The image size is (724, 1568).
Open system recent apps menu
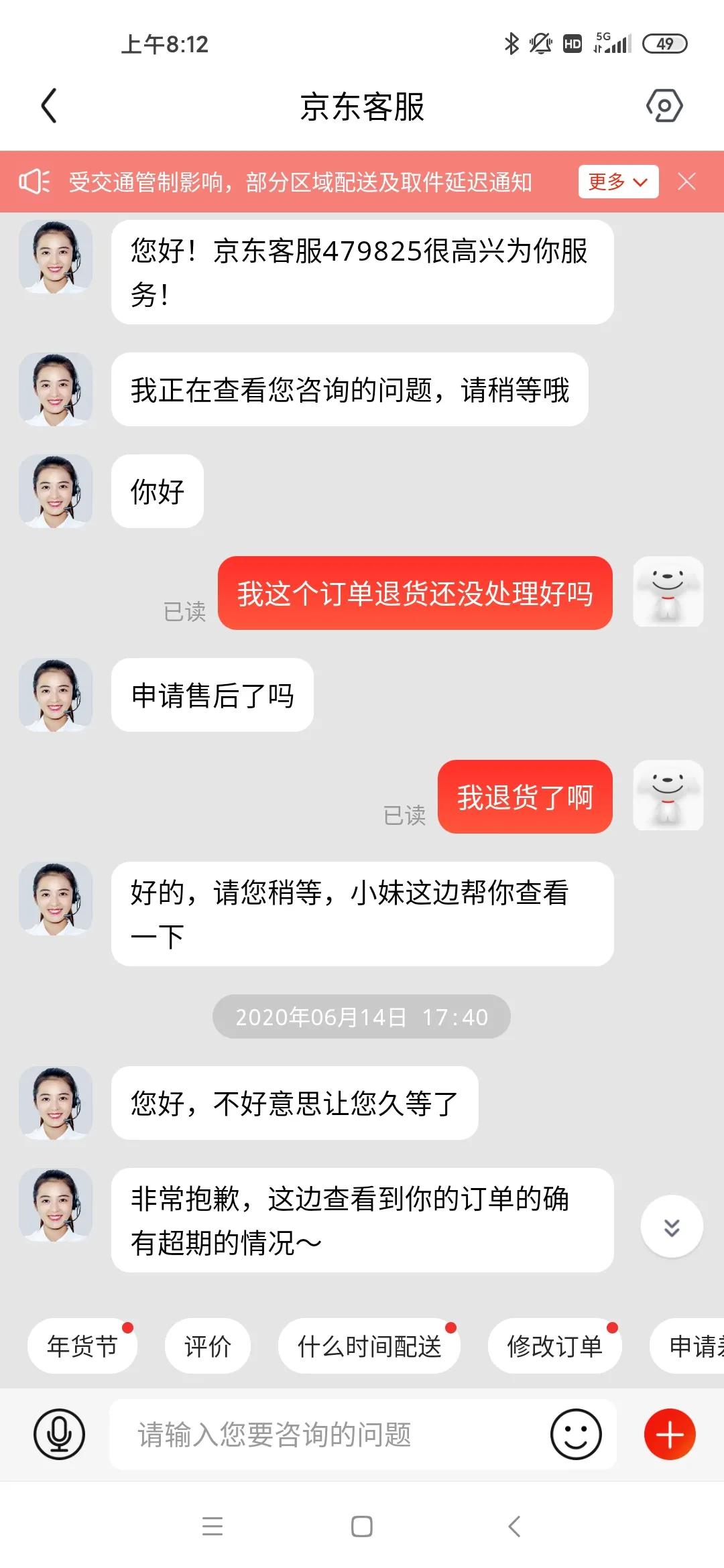point(213,1526)
